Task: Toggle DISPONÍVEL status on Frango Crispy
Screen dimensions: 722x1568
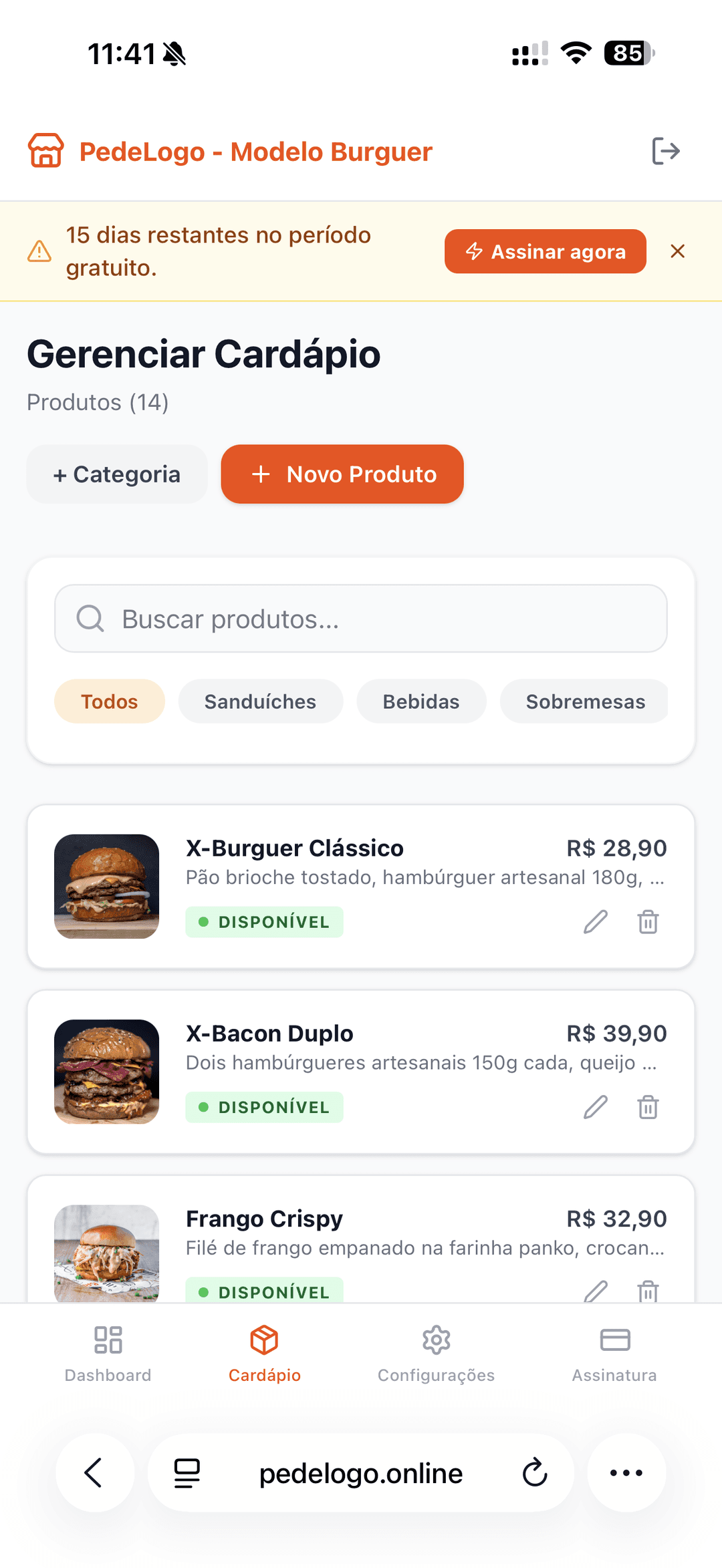Action: 264,1292
